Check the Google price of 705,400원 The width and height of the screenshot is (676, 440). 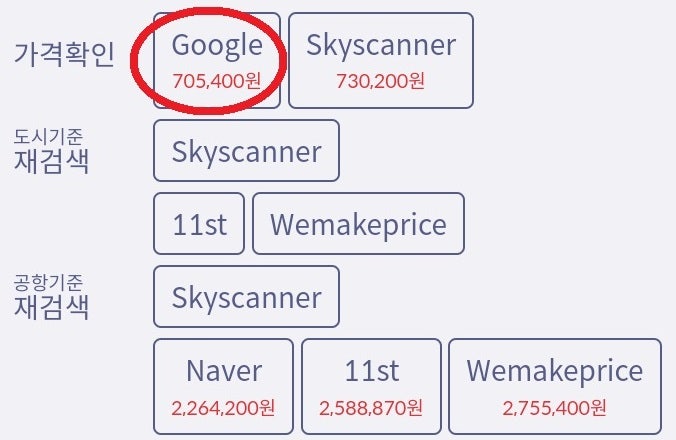(217, 60)
